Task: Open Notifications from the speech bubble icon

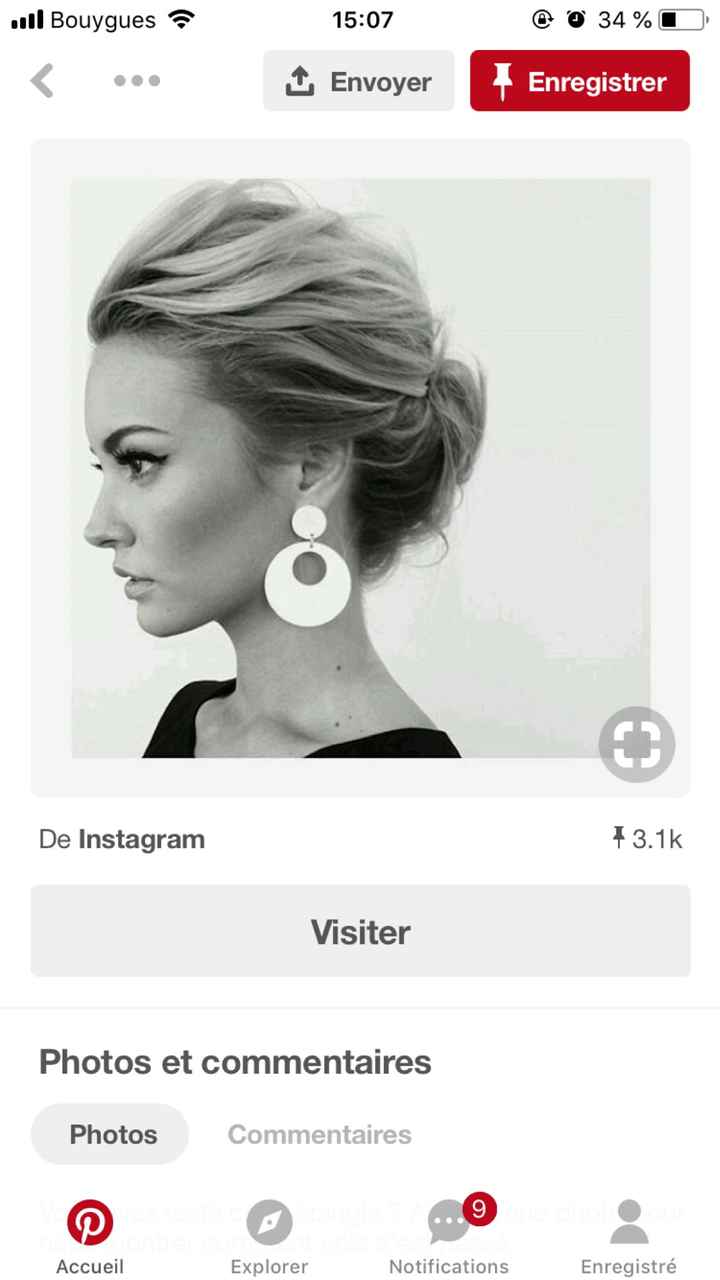Action: [x=448, y=1222]
